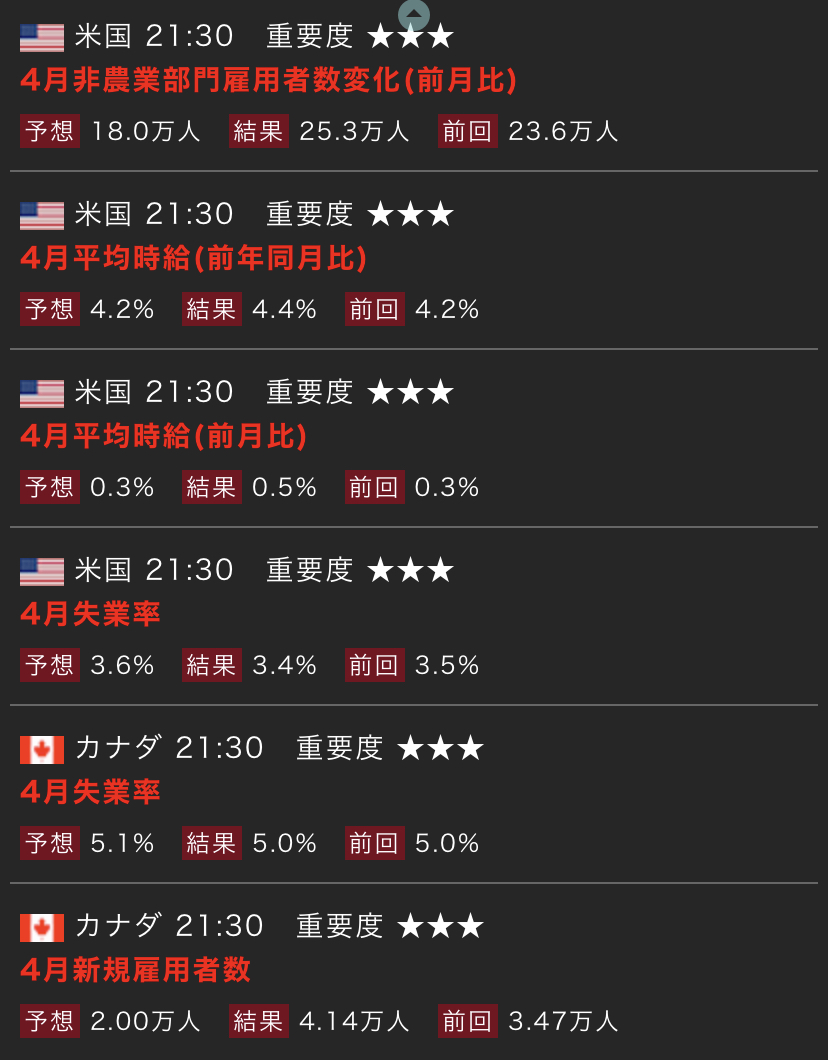This screenshot has width=828, height=1060.
Task: Select the 4月平均時給(前月比) entry
Action: 163,437
